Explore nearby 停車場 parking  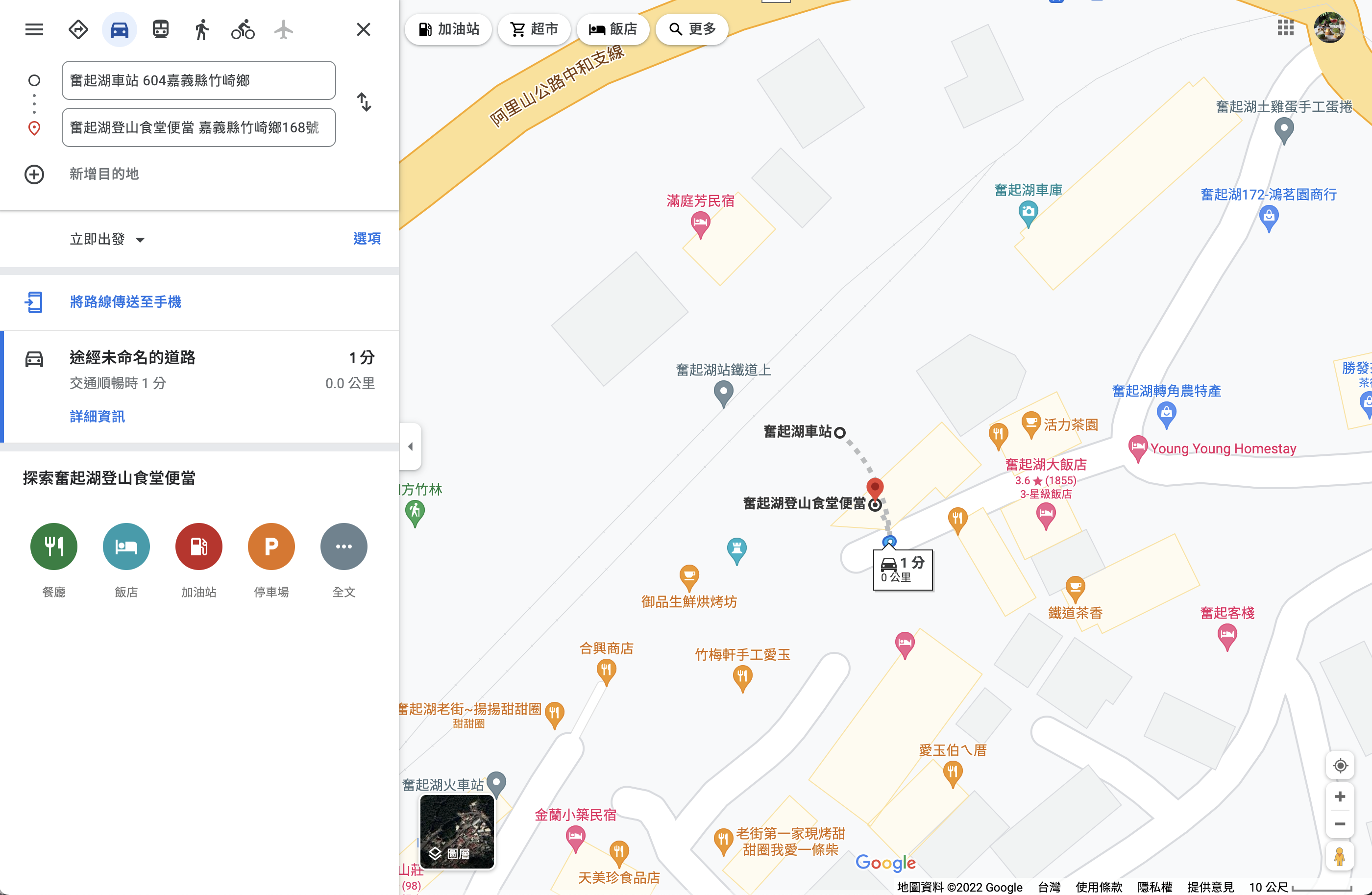(x=271, y=546)
